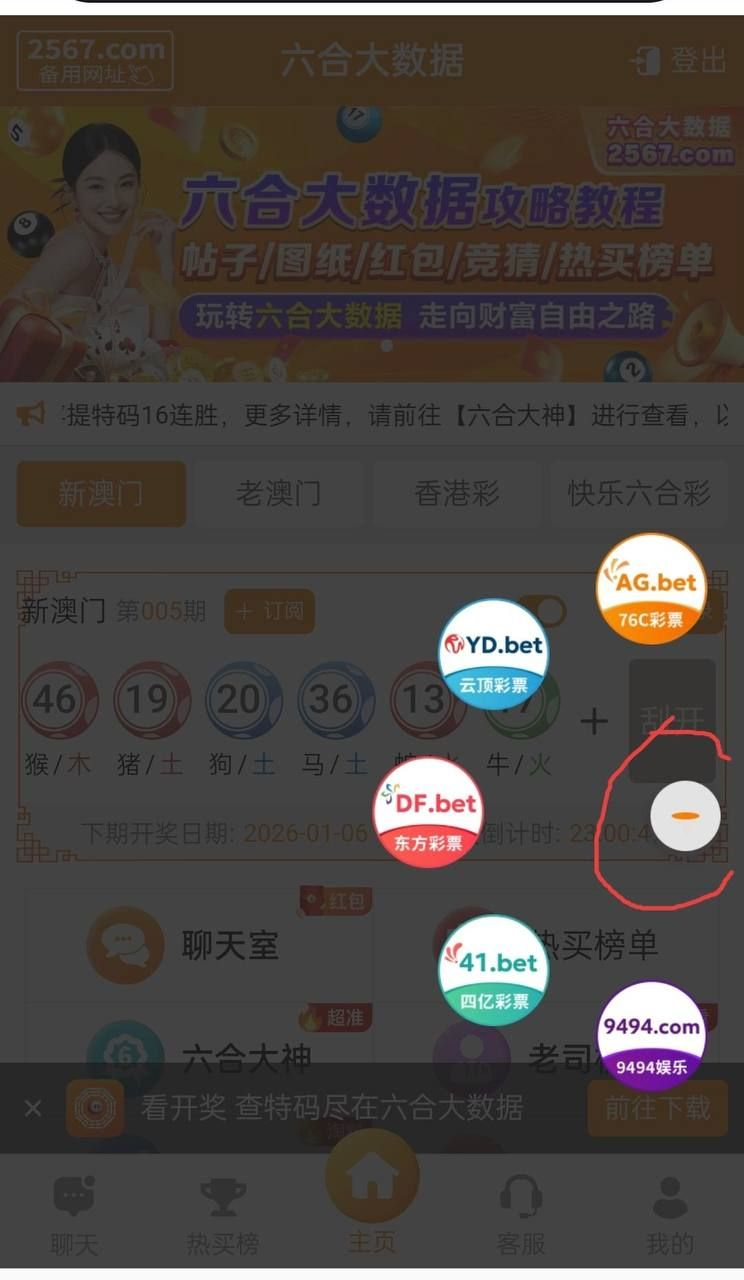Open the 客服 customer service tab

coord(521,1215)
